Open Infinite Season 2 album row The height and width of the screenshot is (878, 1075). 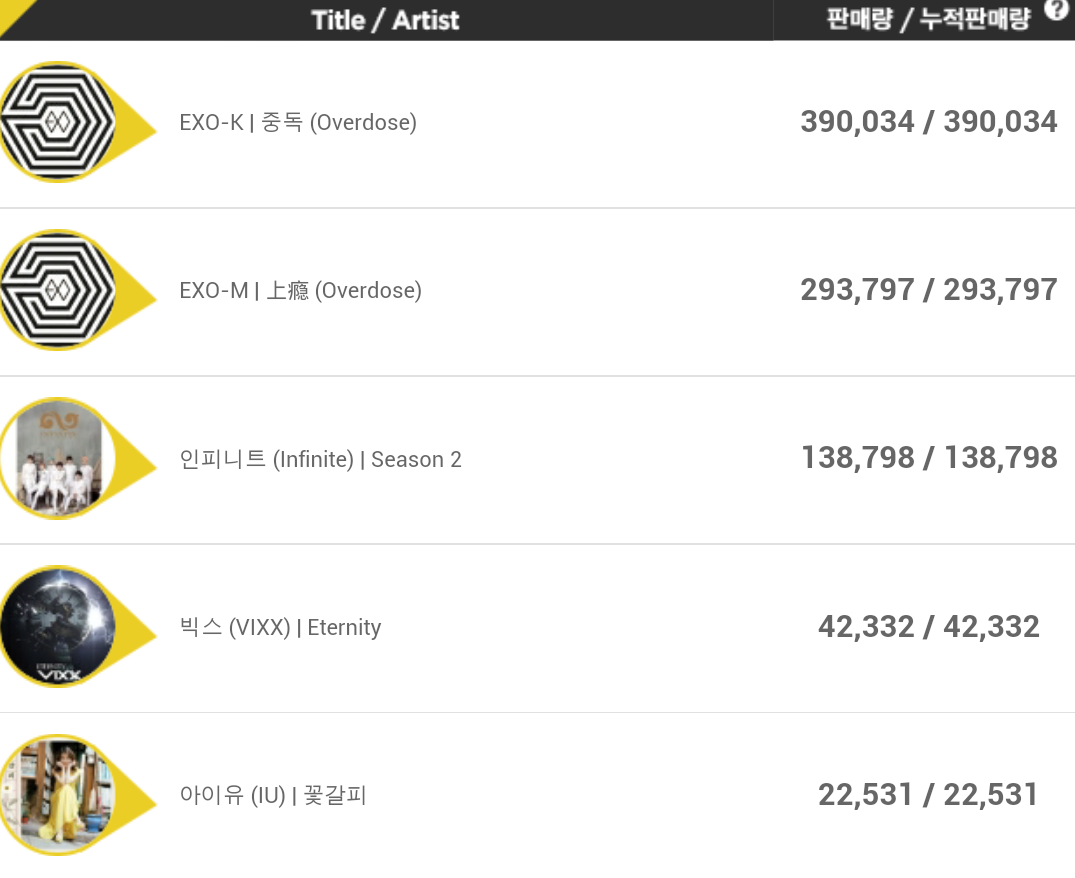coord(538,460)
